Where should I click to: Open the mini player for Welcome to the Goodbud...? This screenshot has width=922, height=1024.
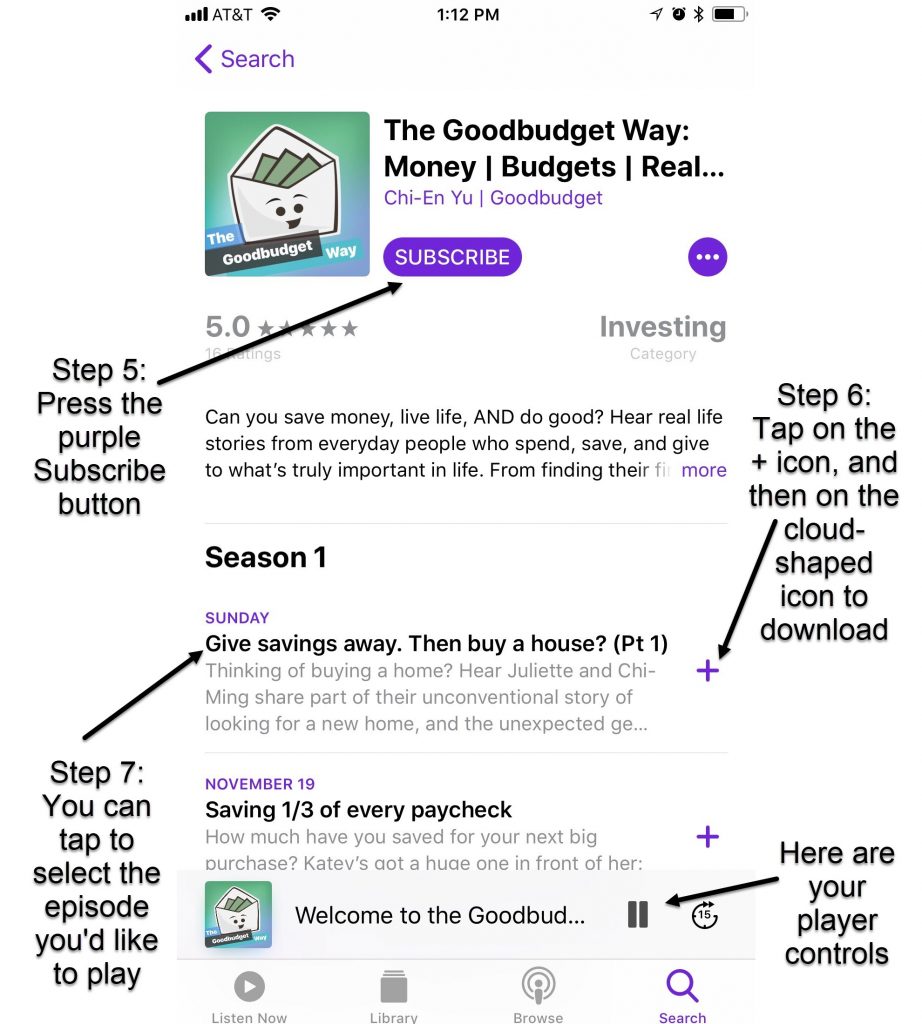439,914
